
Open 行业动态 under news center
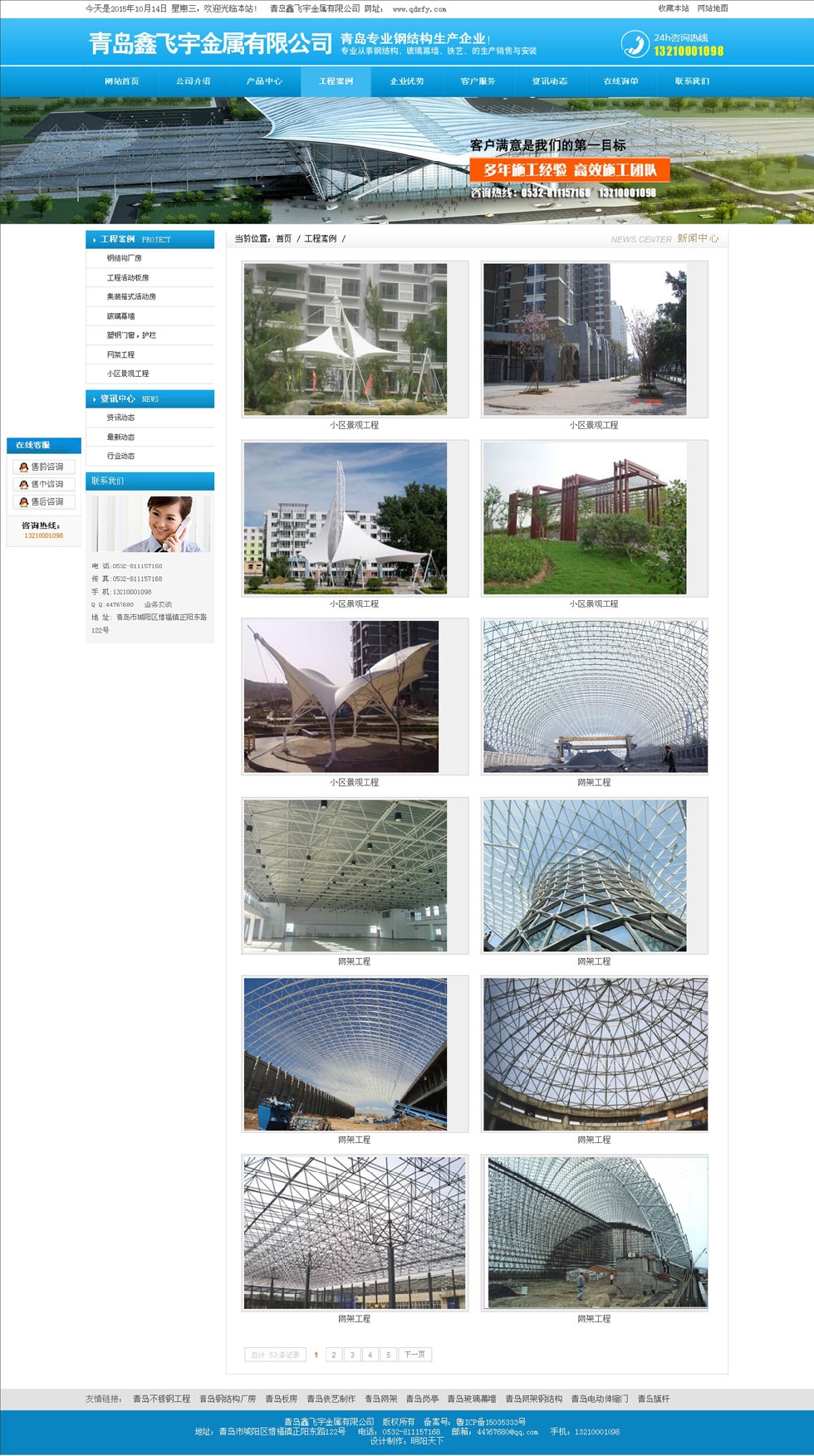coord(120,456)
